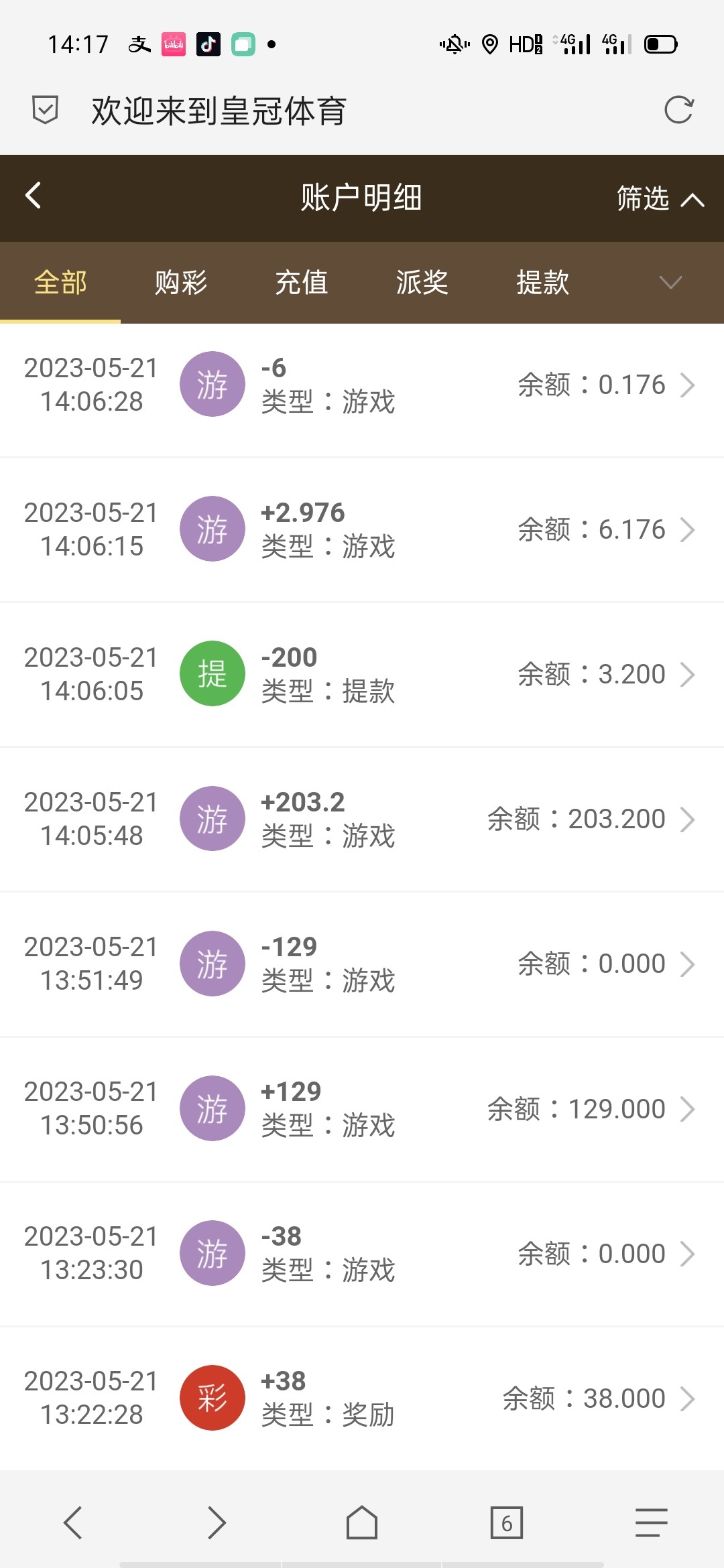Viewport: 724px width, 1568px height.
Task: Switch to the 派奖 tab
Action: pos(421,283)
